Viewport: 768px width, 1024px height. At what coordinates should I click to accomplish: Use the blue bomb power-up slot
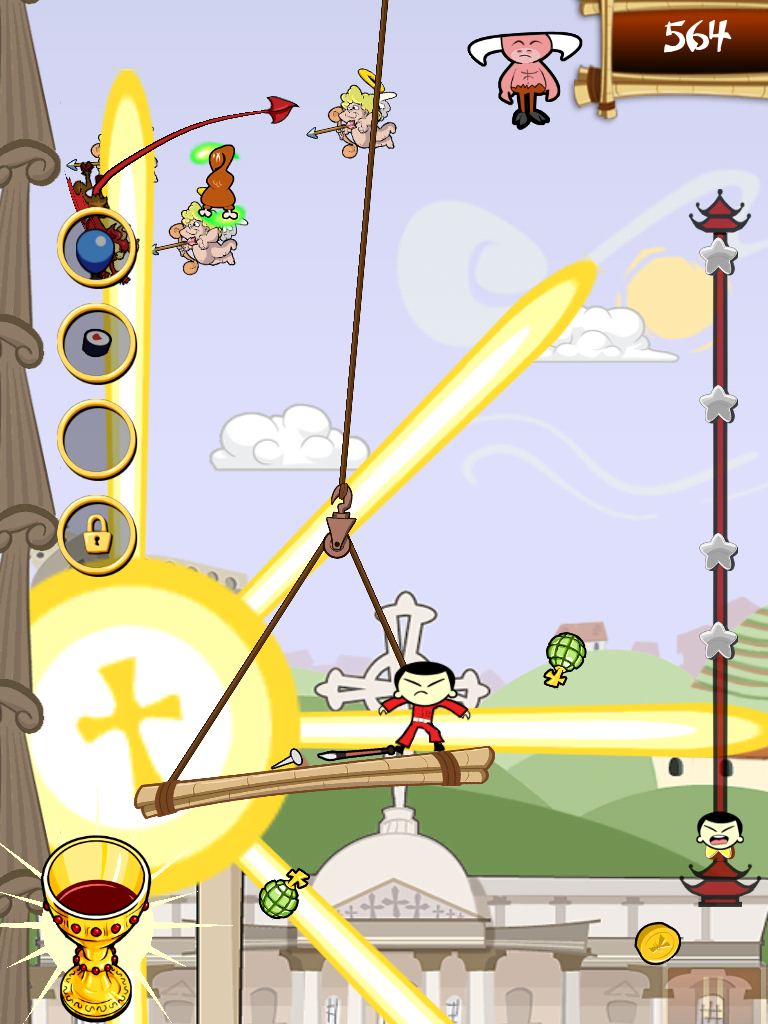click(x=97, y=248)
